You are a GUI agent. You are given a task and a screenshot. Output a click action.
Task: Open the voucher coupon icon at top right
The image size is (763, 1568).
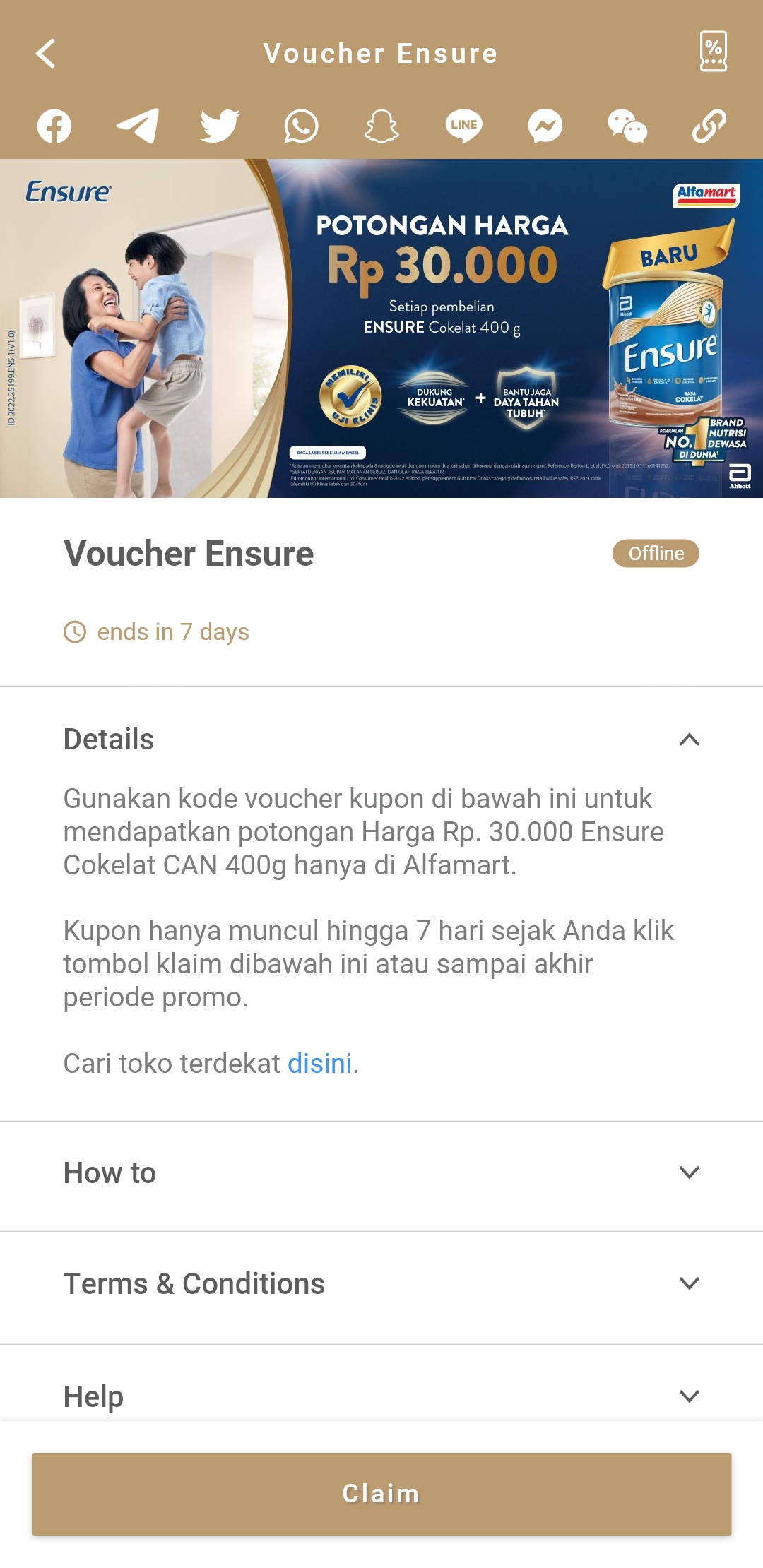click(713, 52)
